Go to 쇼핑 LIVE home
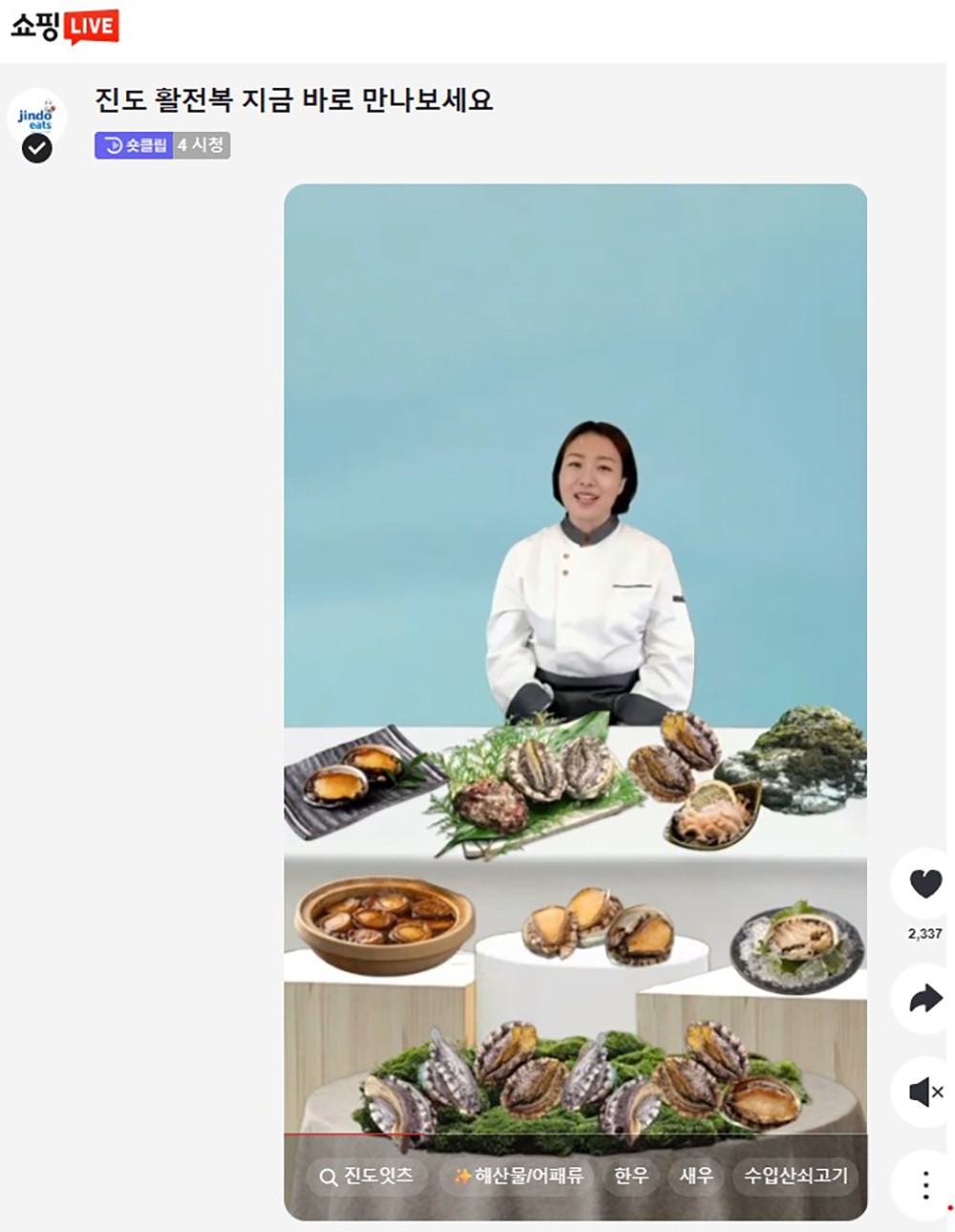The width and height of the screenshot is (955, 1232). click(65, 27)
